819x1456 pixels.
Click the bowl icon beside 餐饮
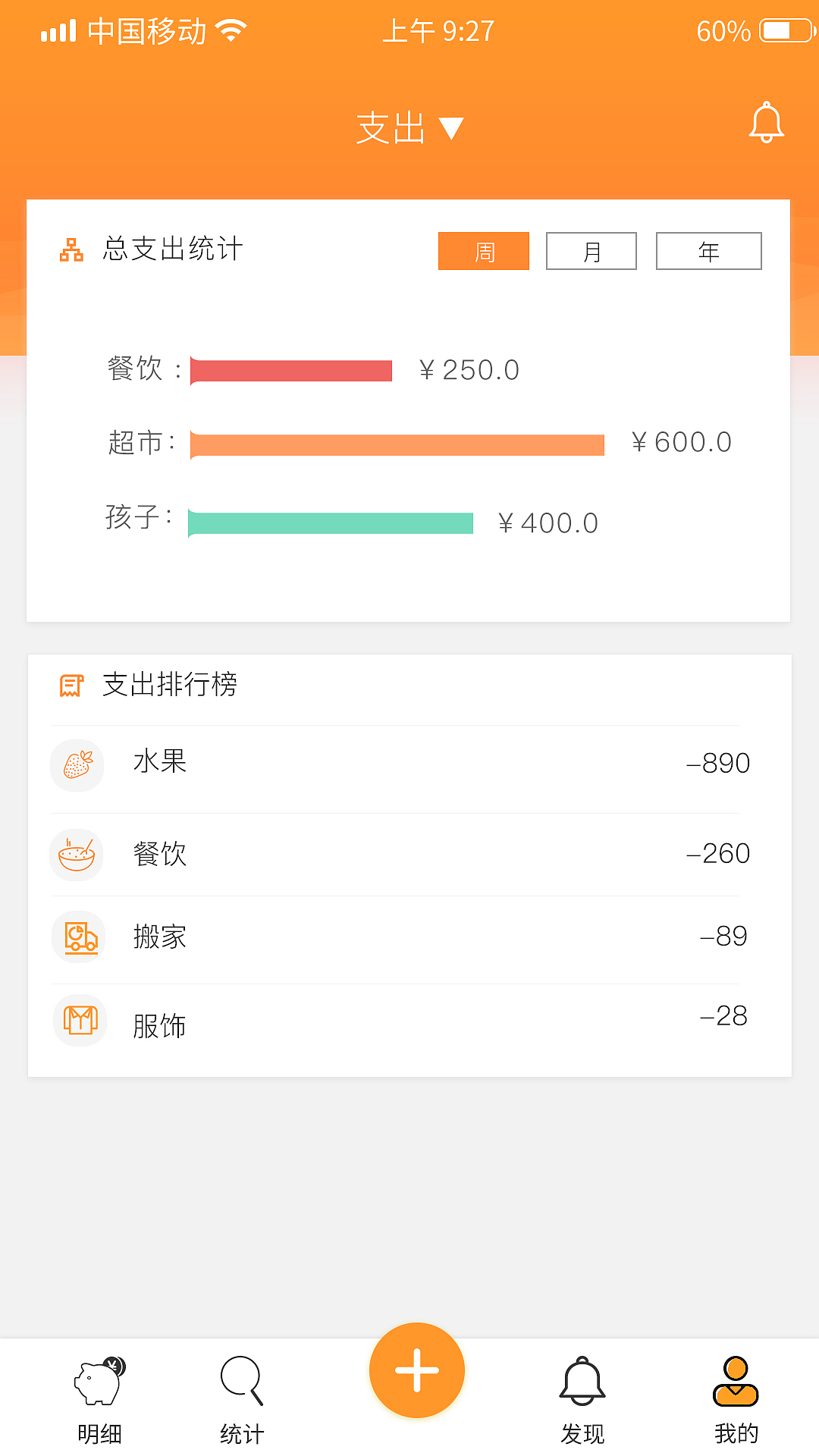coord(77,854)
